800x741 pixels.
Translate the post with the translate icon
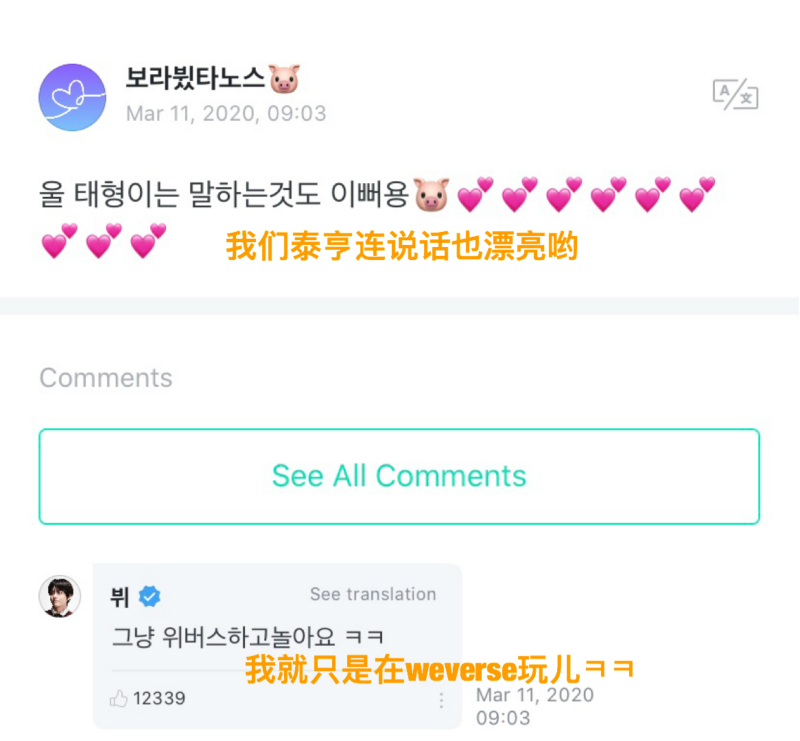click(x=735, y=95)
